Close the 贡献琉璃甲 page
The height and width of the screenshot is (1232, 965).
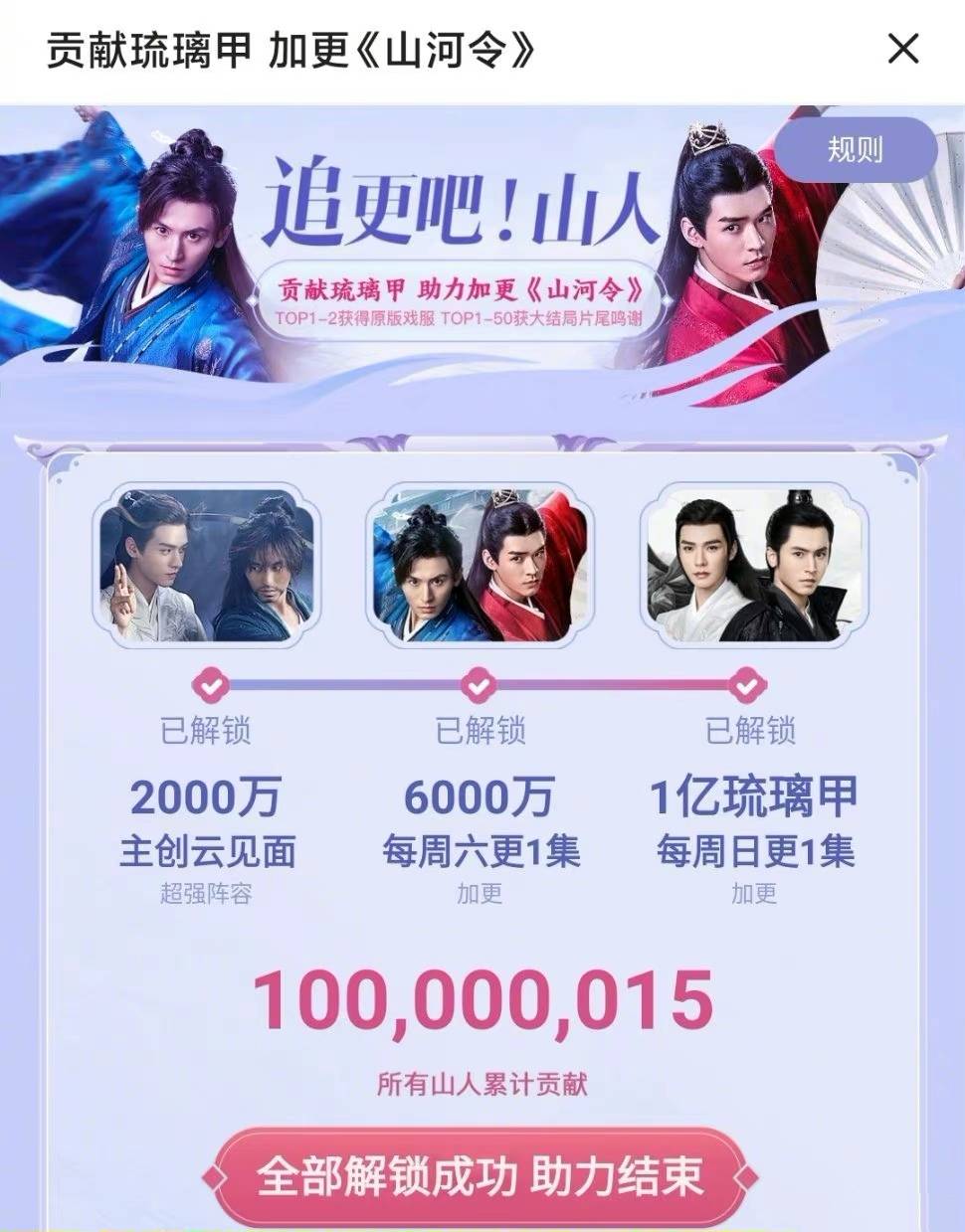click(903, 49)
